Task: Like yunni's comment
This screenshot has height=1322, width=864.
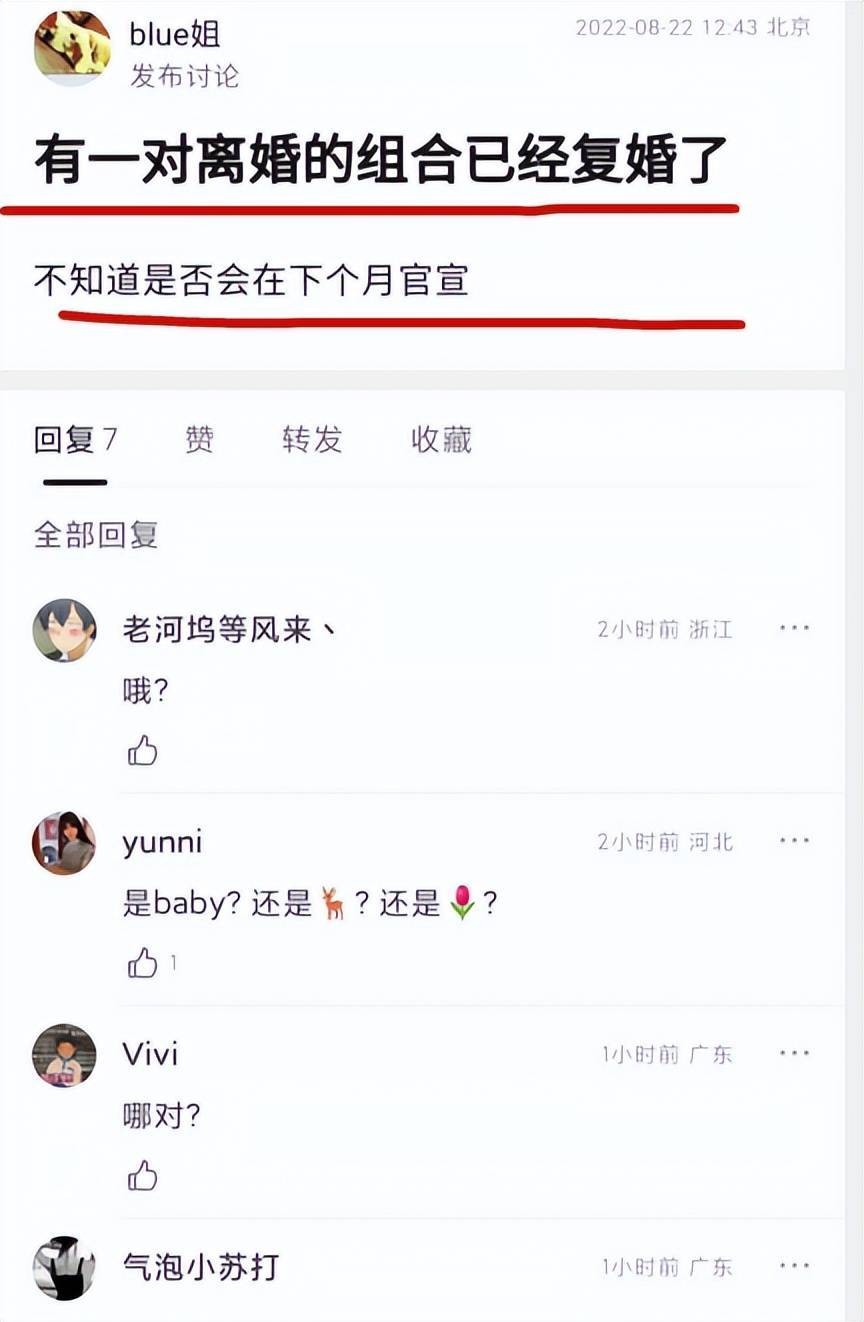Action: point(143,963)
